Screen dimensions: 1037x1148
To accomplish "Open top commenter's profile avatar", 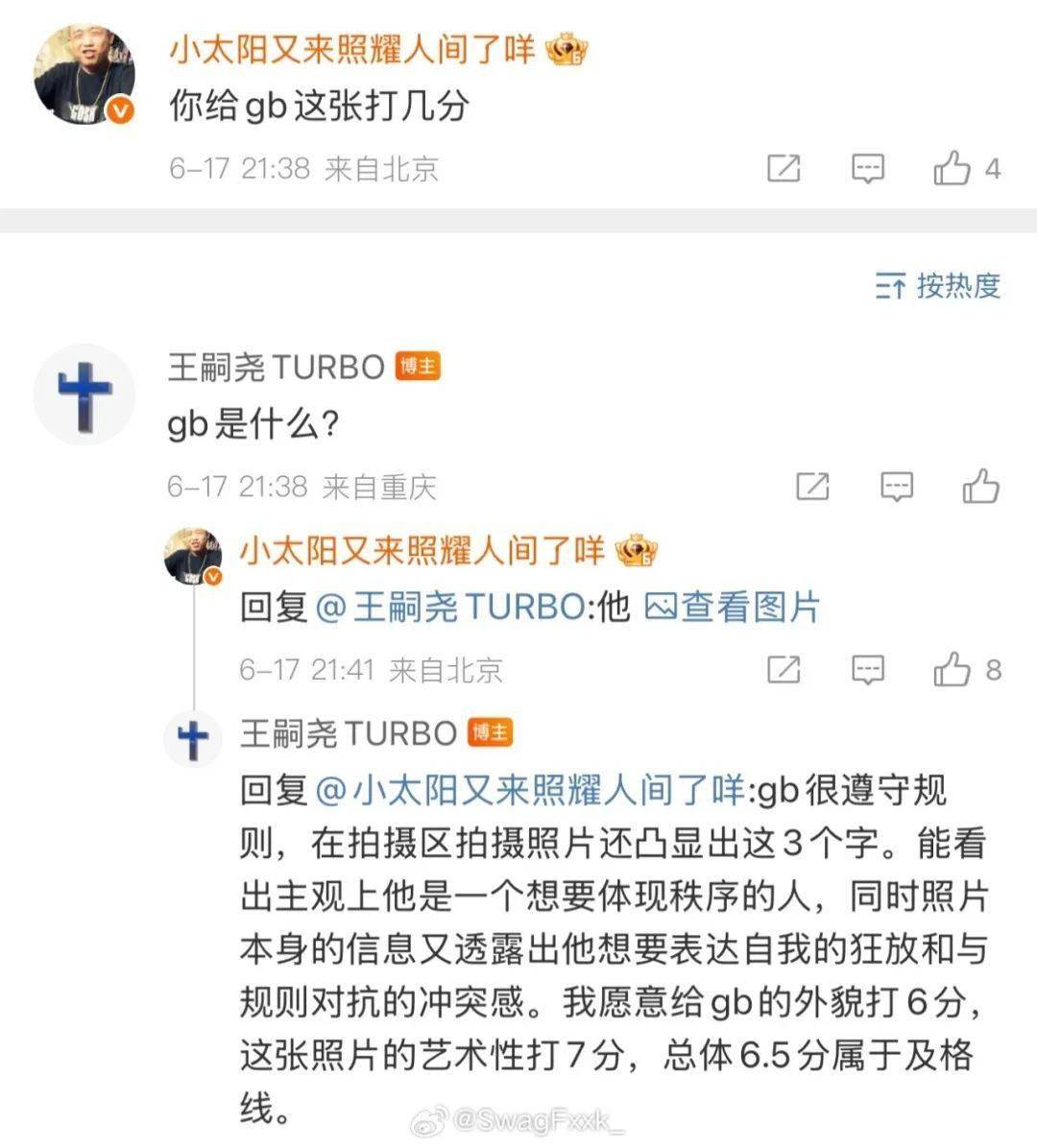I will 84,76.
